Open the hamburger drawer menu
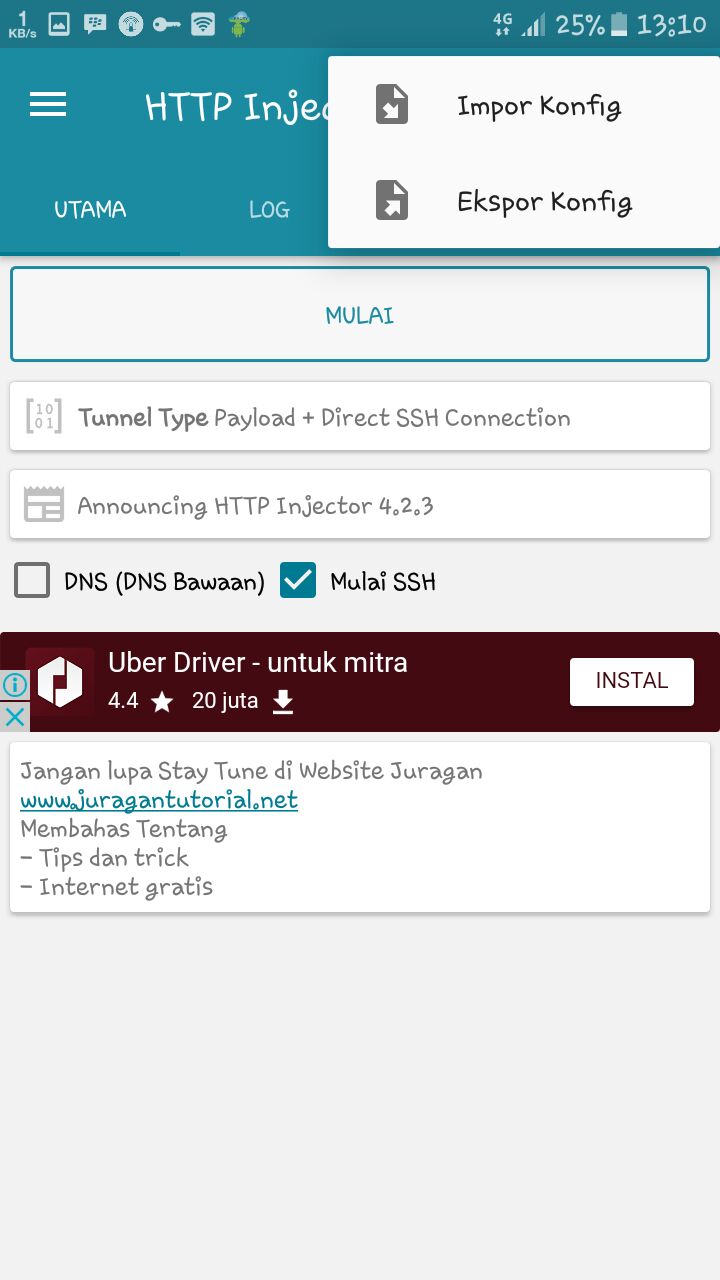 [x=48, y=105]
